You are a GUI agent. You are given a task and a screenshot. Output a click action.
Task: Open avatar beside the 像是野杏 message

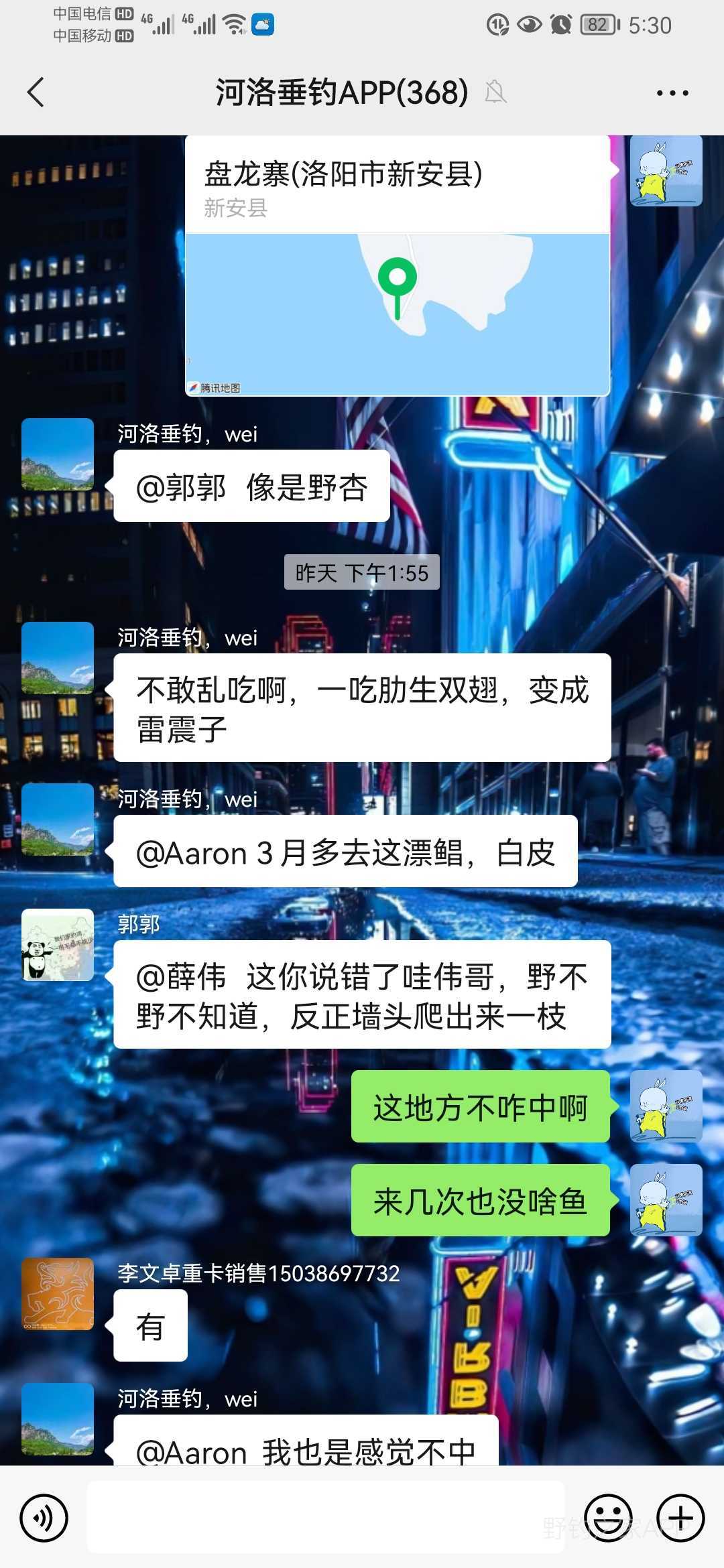click(58, 454)
